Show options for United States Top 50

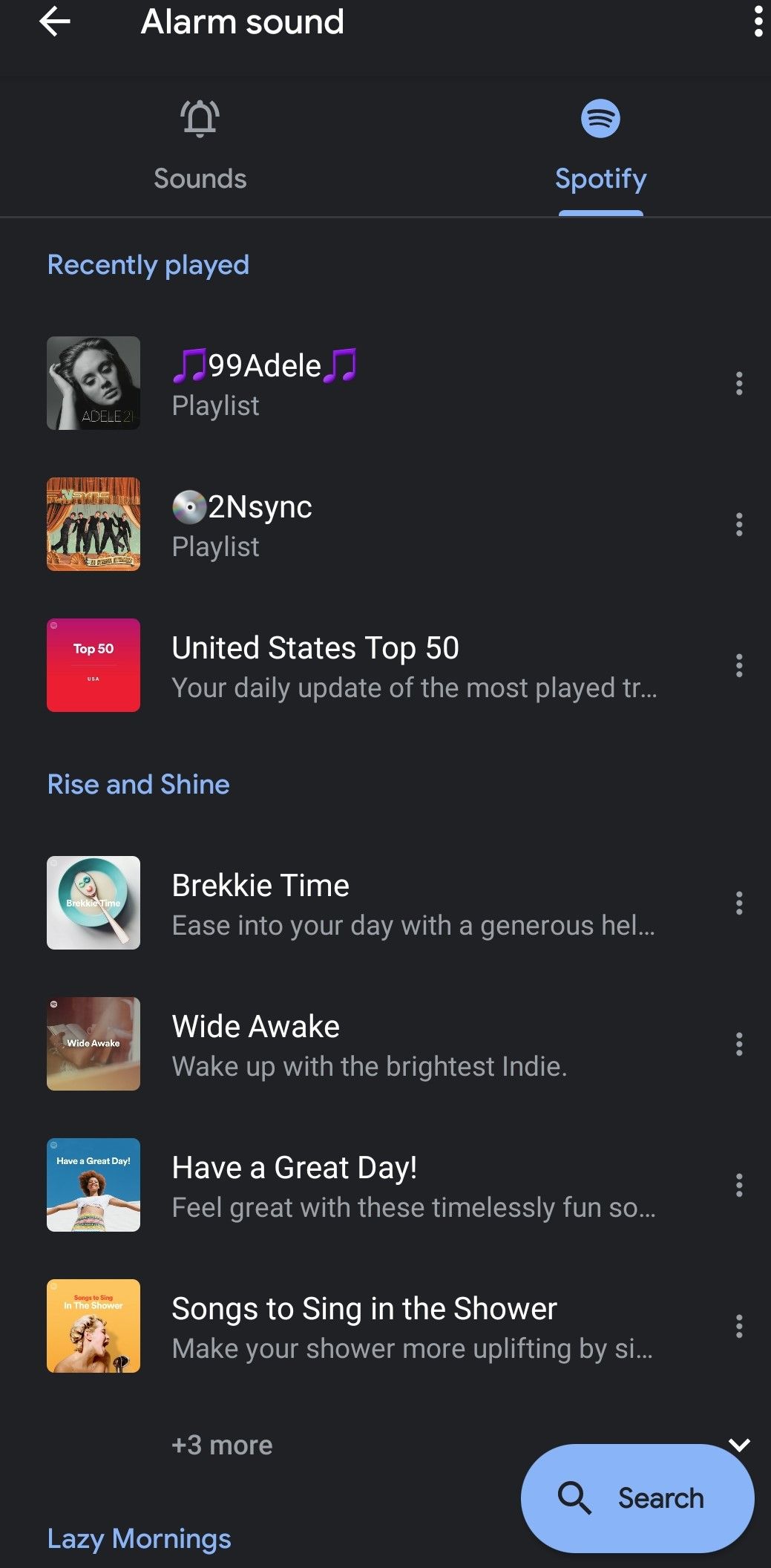point(738,665)
